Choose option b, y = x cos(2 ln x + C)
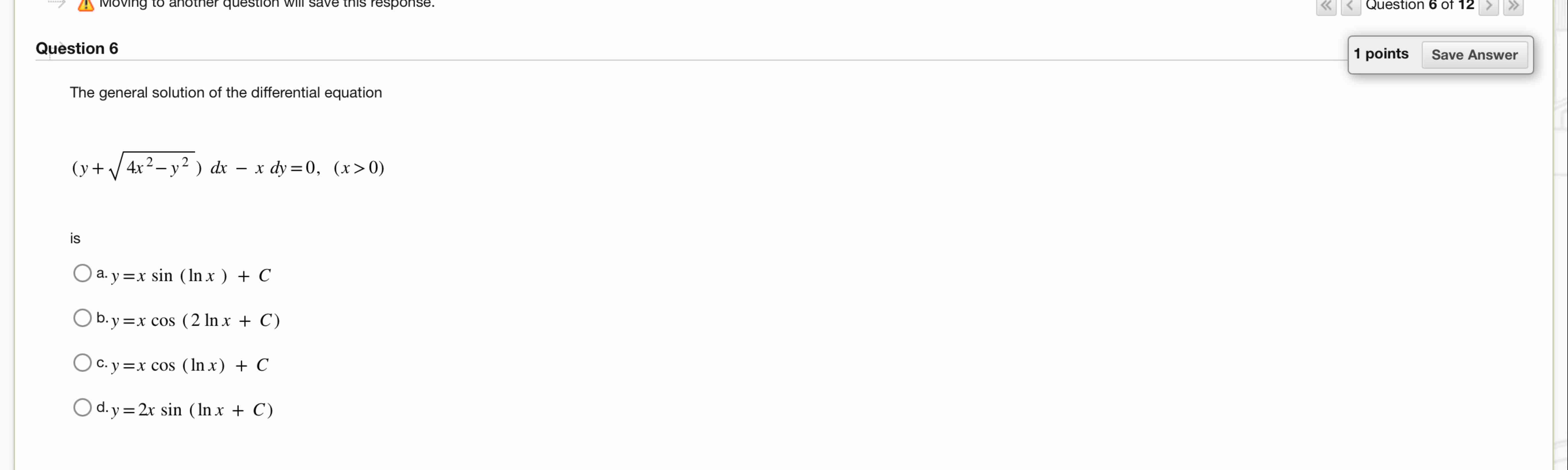Image resolution: width=1568 pixels, height=470 pixels. pos(82,318)
